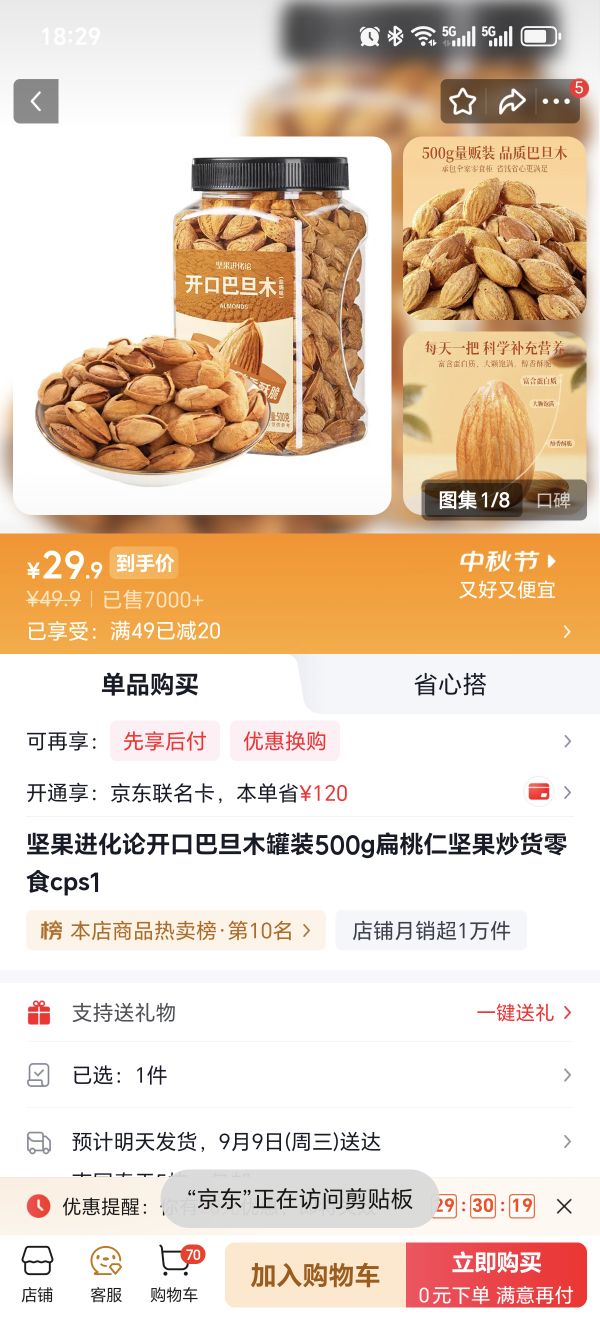Open 本店商品热卖榜 第10名 ranking
The image size is (600, 1332).
[176, 930]
